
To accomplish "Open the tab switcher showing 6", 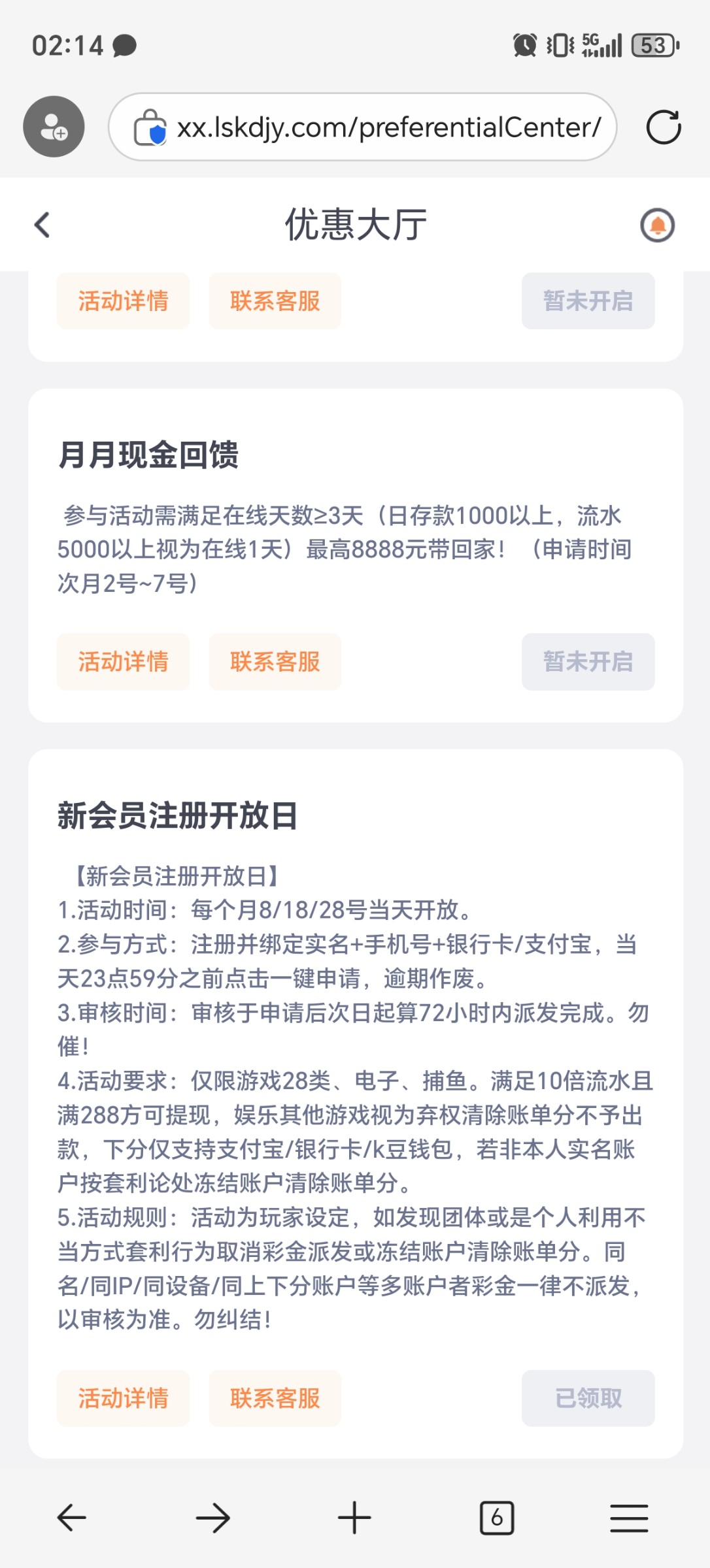I will click(x=497, y=1517).
